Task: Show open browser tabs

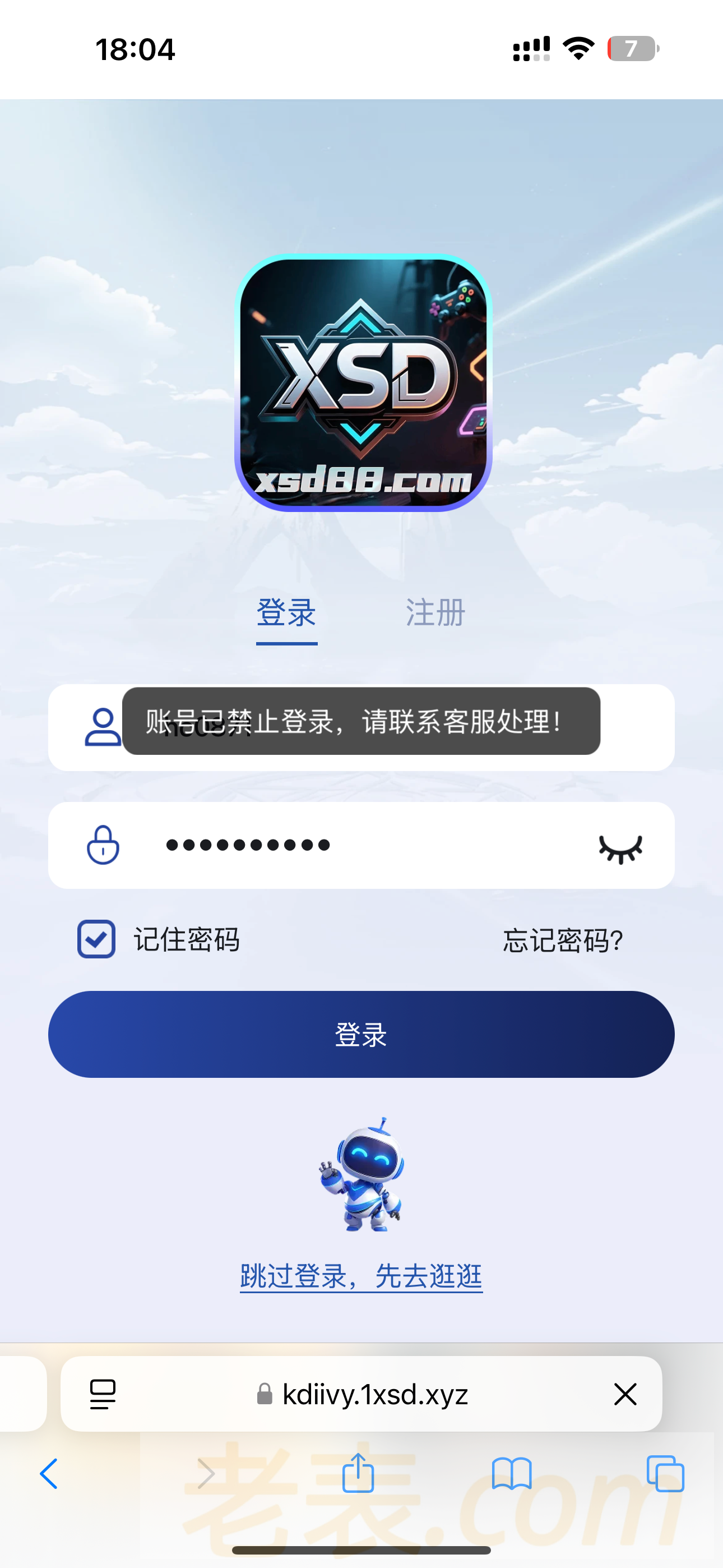Action: click(x=665, y=1474)
